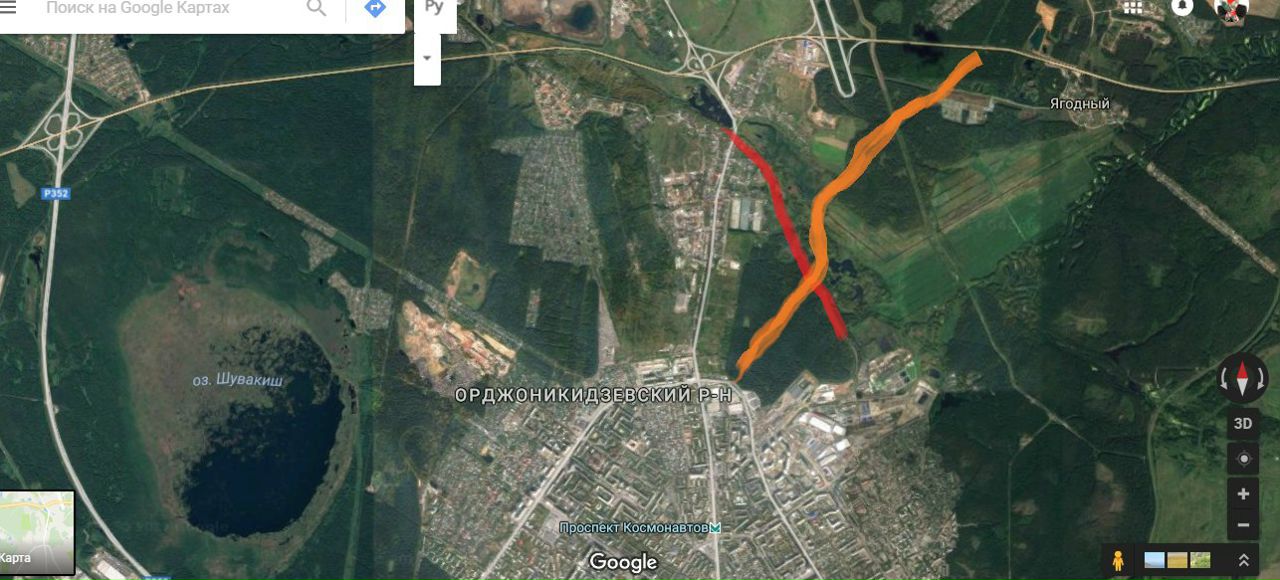Viewport: 1280px width, 580px height.
Task: Open the input language dropdown arrow
Action: point(427,58)
